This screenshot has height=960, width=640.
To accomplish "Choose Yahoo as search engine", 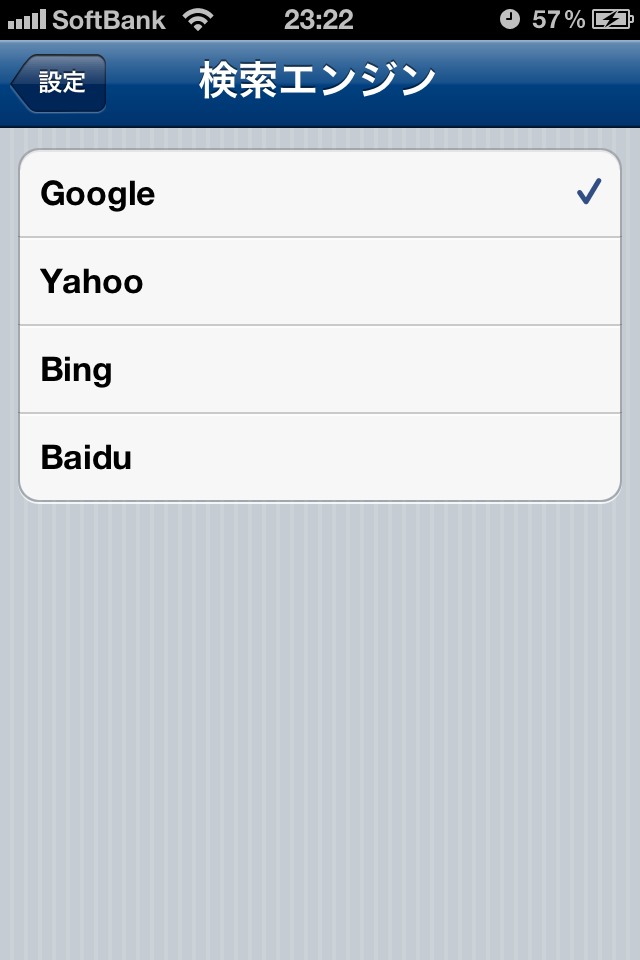I will (x=320, y=282).
